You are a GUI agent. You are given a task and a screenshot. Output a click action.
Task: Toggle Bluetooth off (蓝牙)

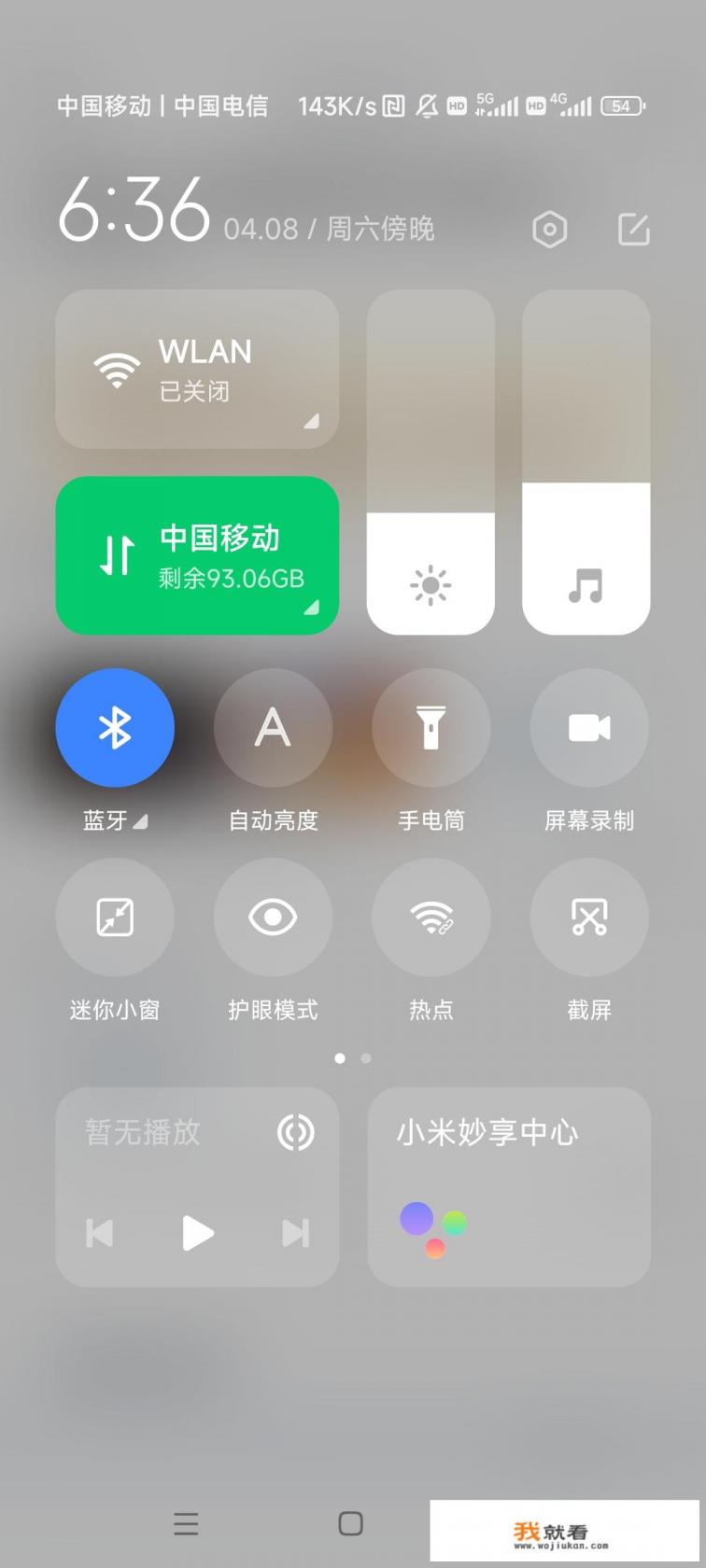pyautogui.click(x=115, y=728)
